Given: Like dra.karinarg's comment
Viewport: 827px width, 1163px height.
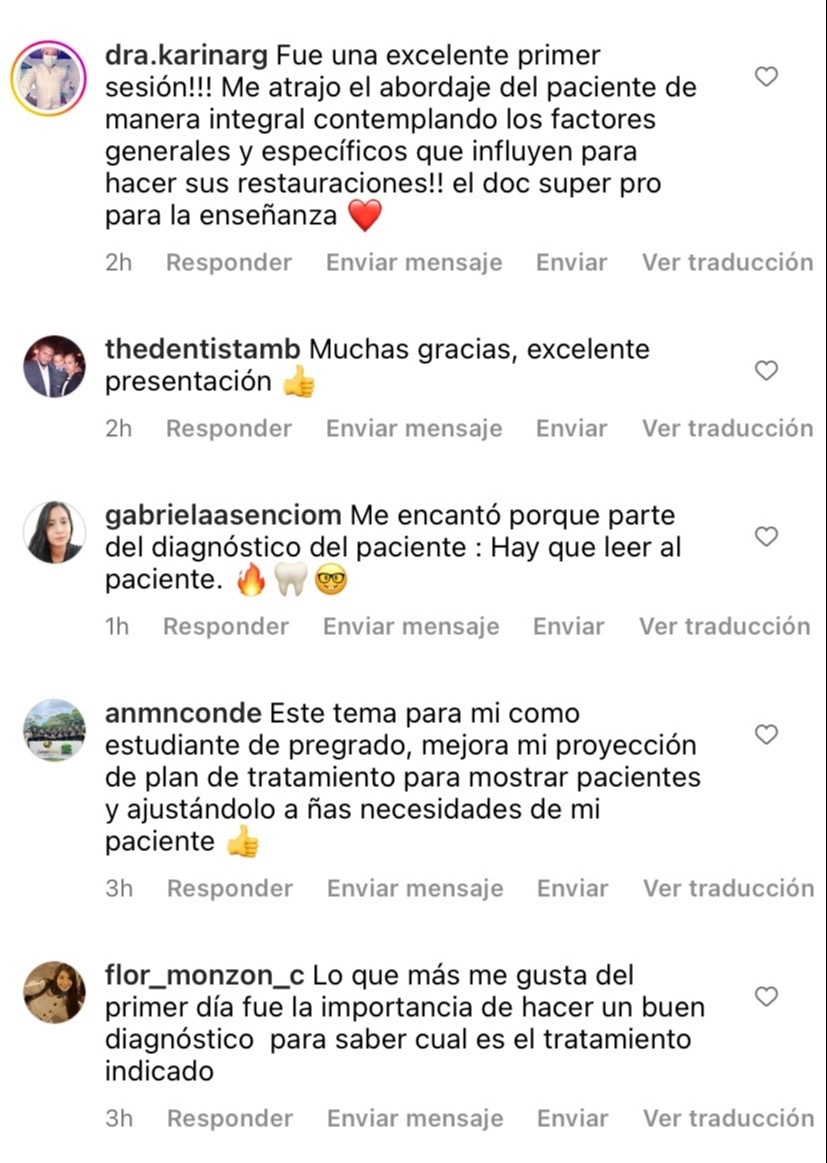Looking at the screenshot, I should pos(766,77).
